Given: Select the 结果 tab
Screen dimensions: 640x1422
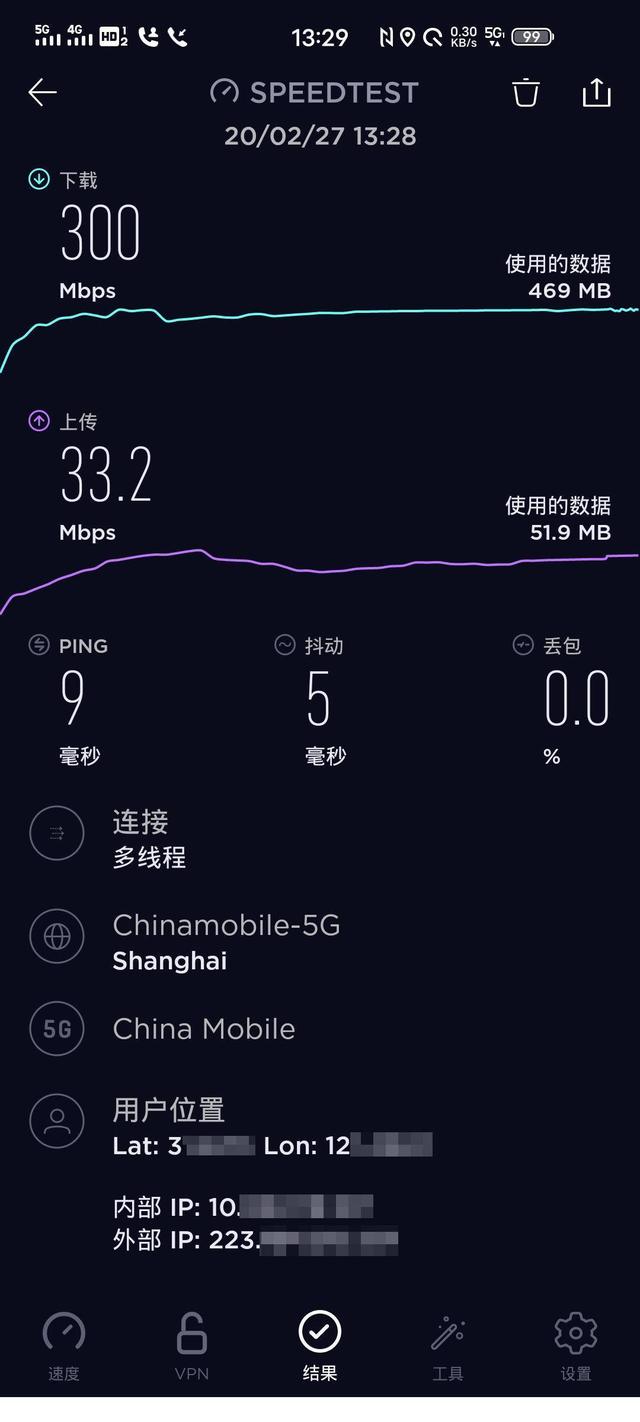Looking at the screenshot, I should tap(320, 1347).
